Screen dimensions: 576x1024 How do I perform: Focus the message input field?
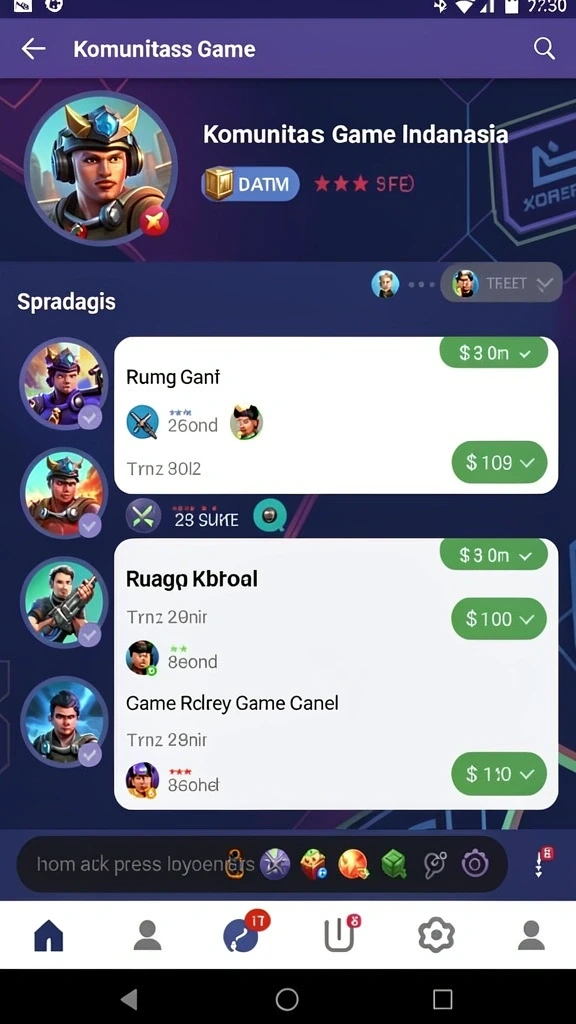pyautogui.click(x=262, y=865)
